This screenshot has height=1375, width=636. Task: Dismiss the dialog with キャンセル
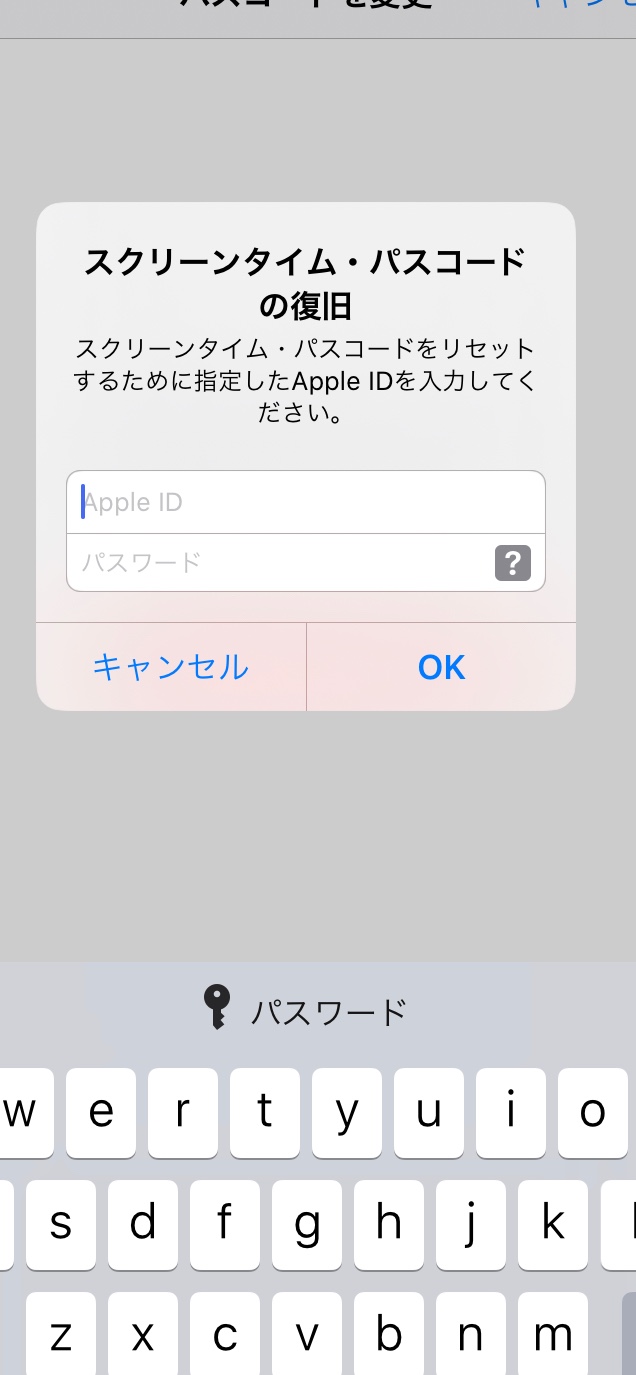(171, 667)
